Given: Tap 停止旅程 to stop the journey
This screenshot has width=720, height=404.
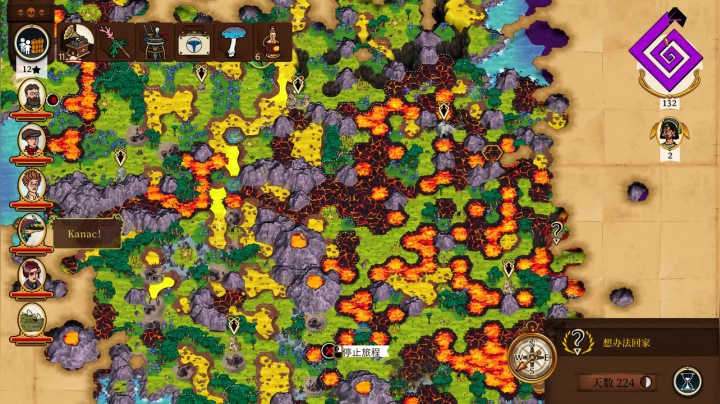Looking at the screenshot, I should pos(362,352).
